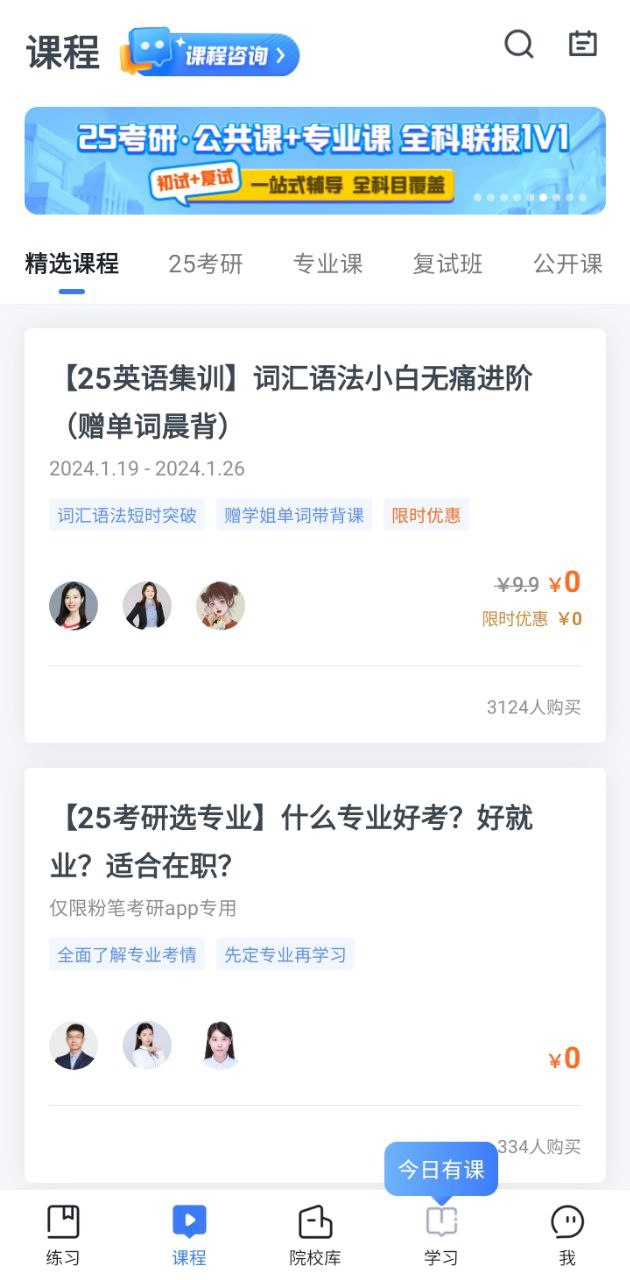The image size is (630, 1280).
Task: Go to the 练习 bottom tab
Action: pos(63,1235)
